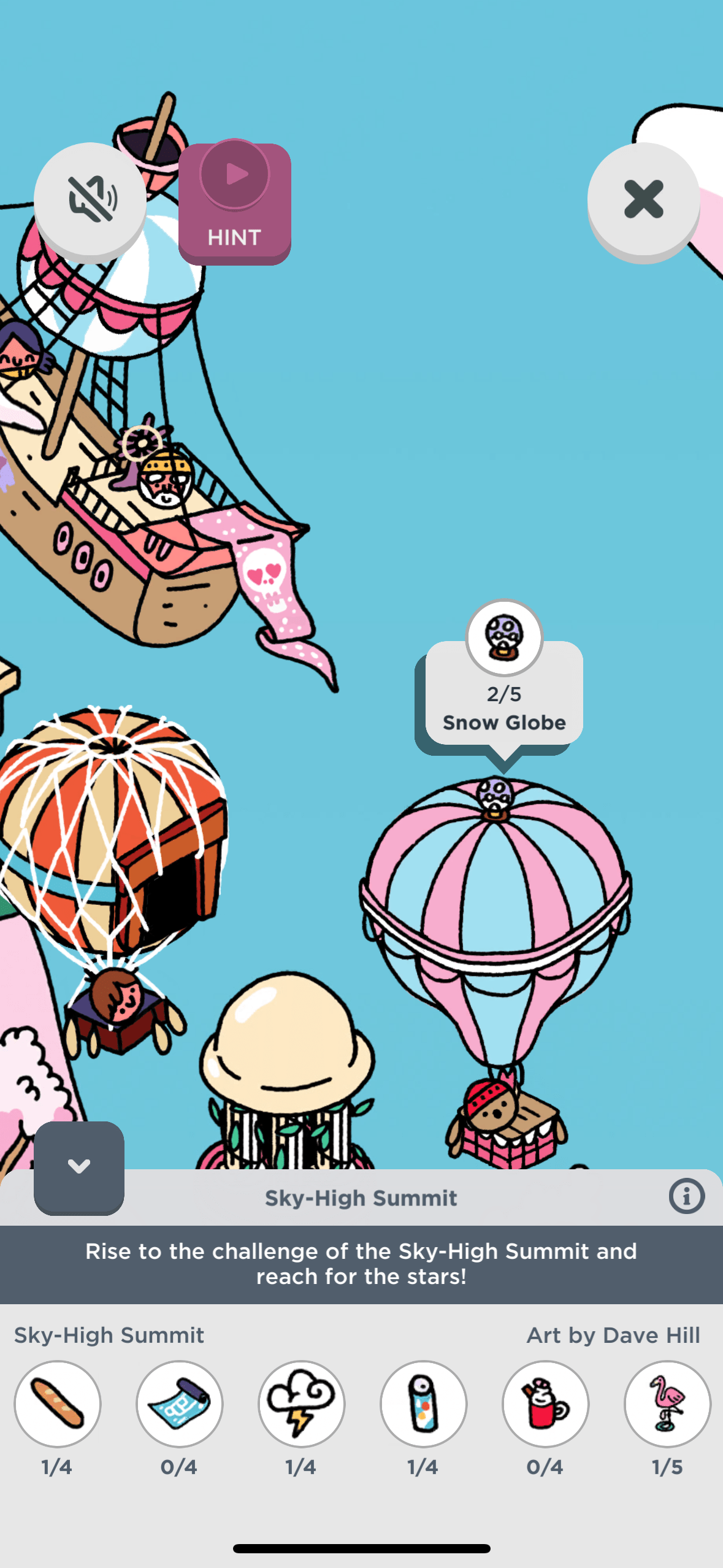The width and height of the screenshot is (723, 1568).
Task: Select the baguette item to find
Action: [x=58, y=1404]
